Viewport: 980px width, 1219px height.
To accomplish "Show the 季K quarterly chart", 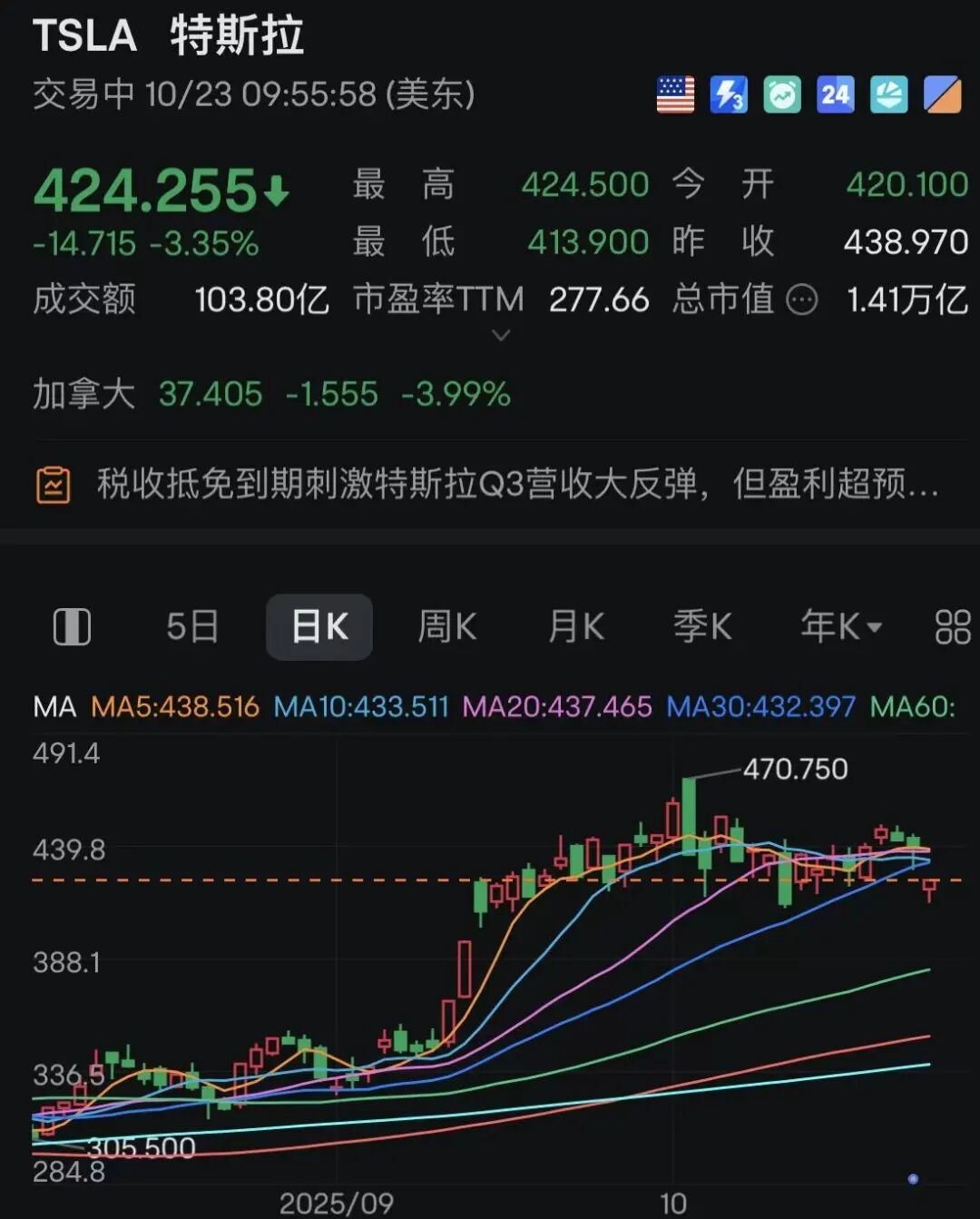I will point(701,626).
